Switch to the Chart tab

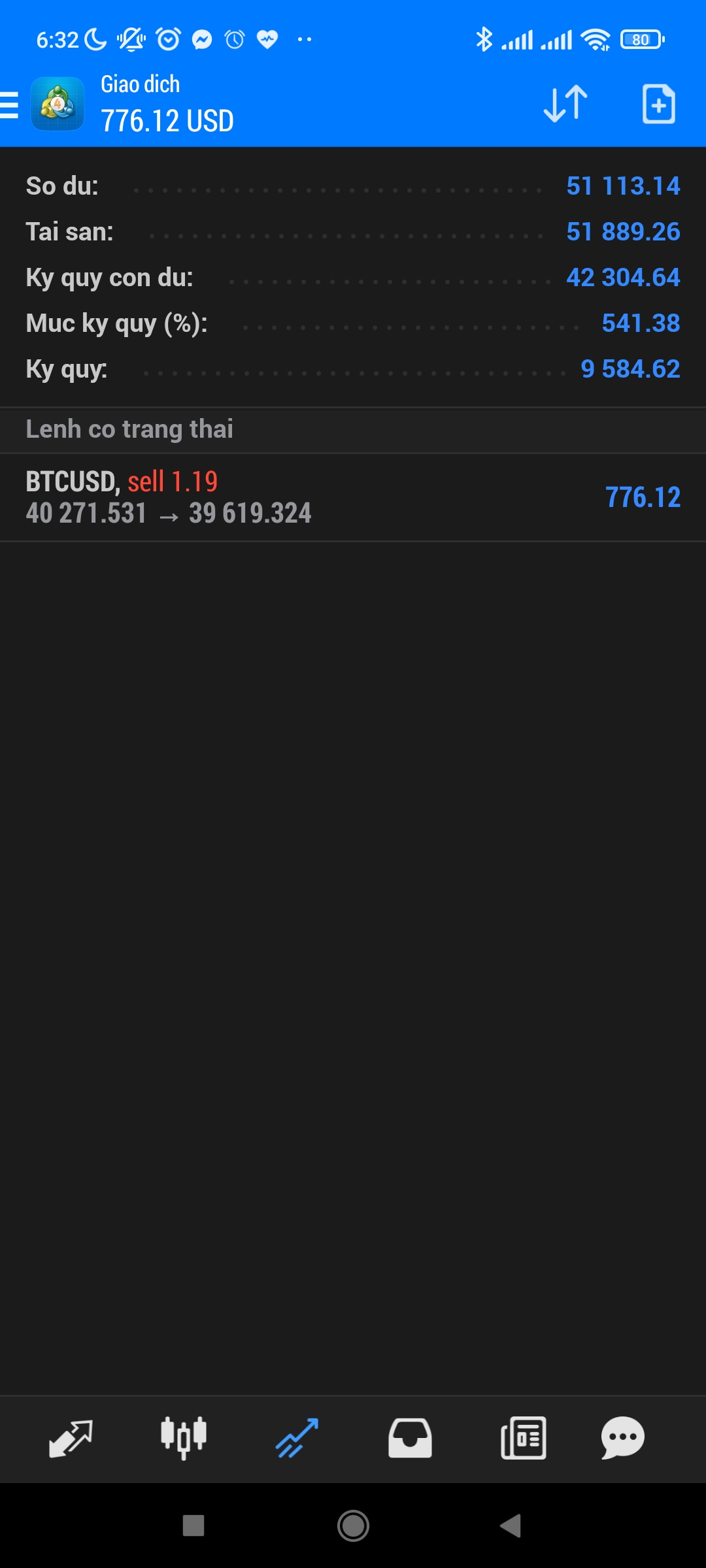pos(184,1438)
